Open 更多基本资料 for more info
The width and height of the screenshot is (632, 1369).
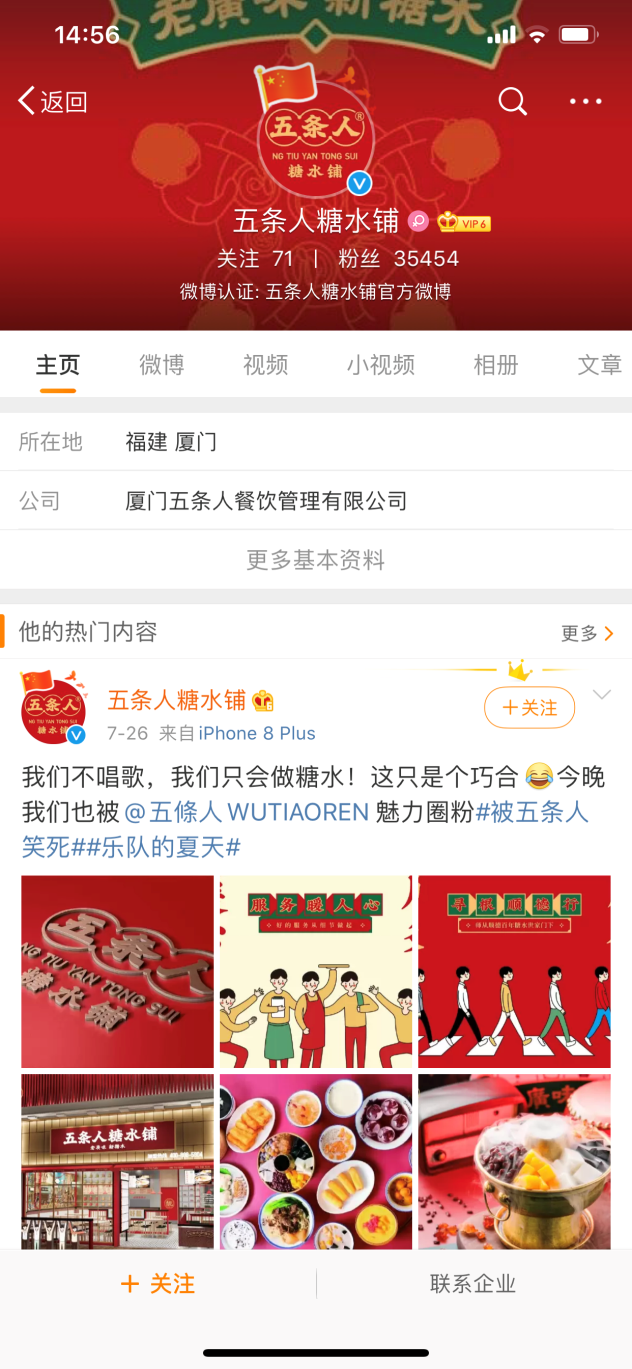coord(316,560)
